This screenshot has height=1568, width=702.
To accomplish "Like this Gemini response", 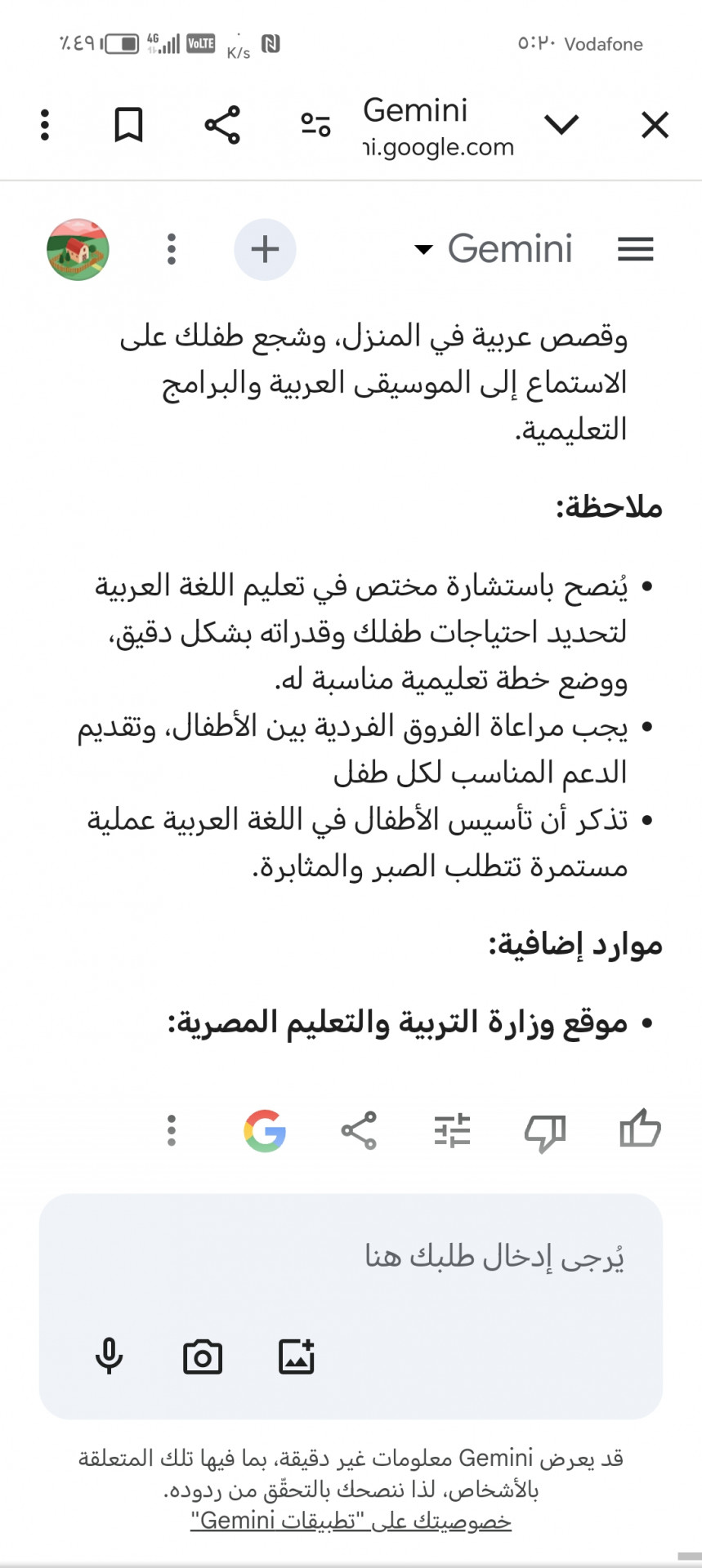I will (x=640, y=1130).
